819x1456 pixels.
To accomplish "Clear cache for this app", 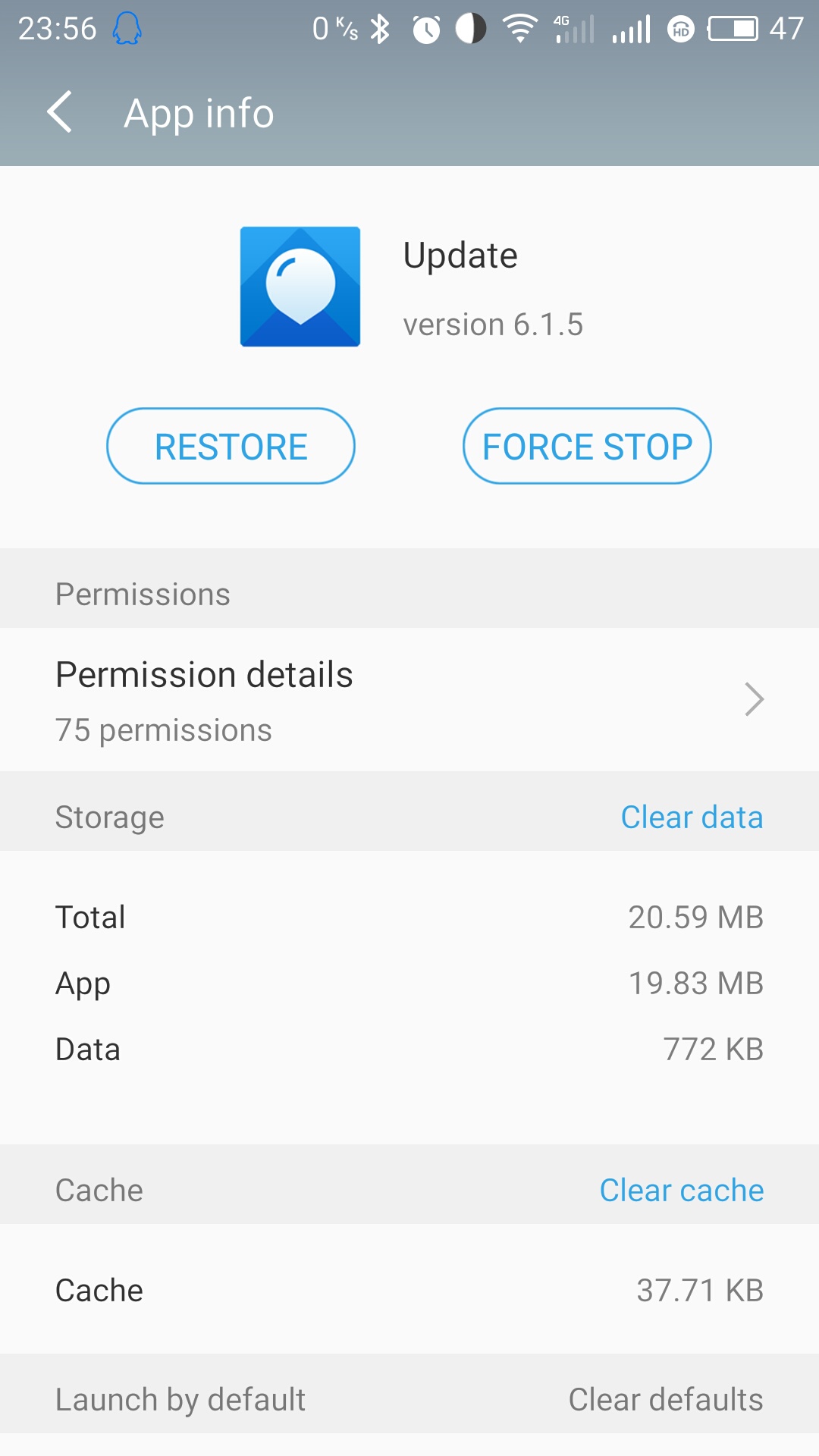I will coord(682,1191).
